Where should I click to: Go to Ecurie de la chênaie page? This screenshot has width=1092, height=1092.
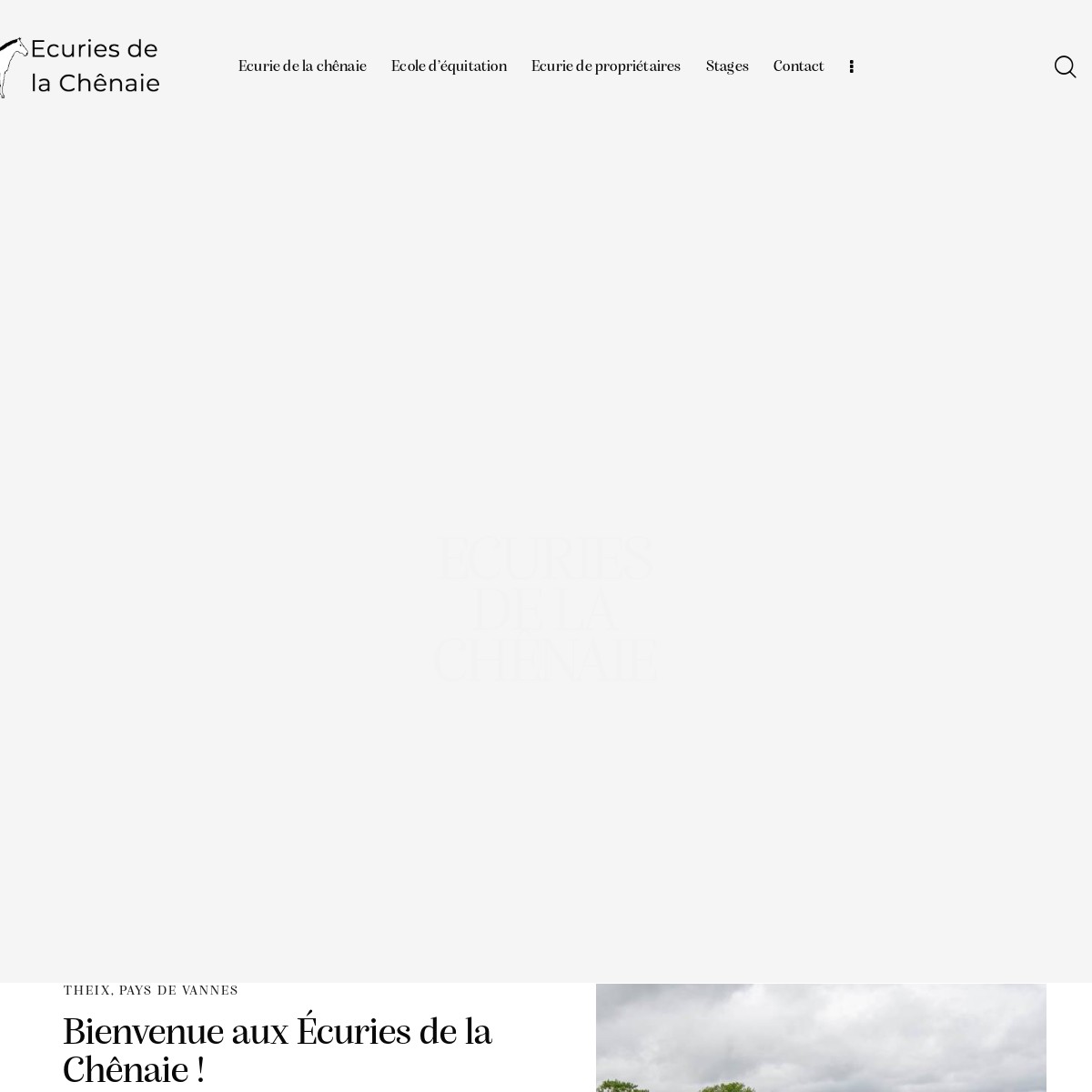point(302,66)
